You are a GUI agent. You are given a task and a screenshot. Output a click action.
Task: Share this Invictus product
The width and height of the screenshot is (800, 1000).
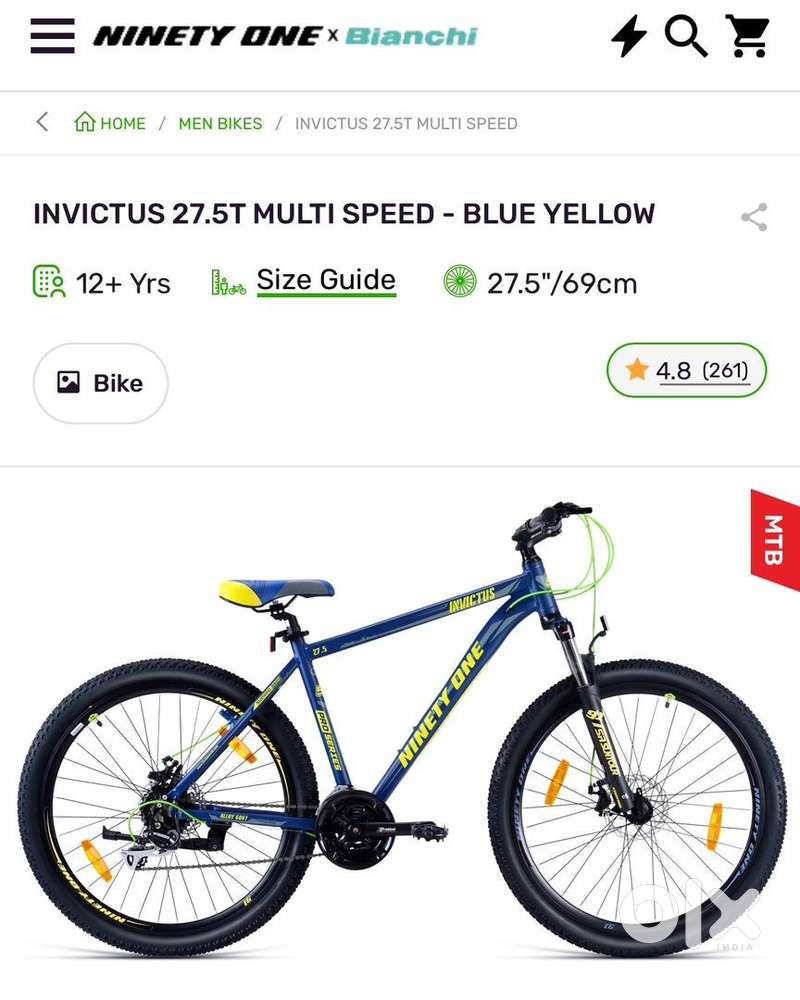coord(754,217)
